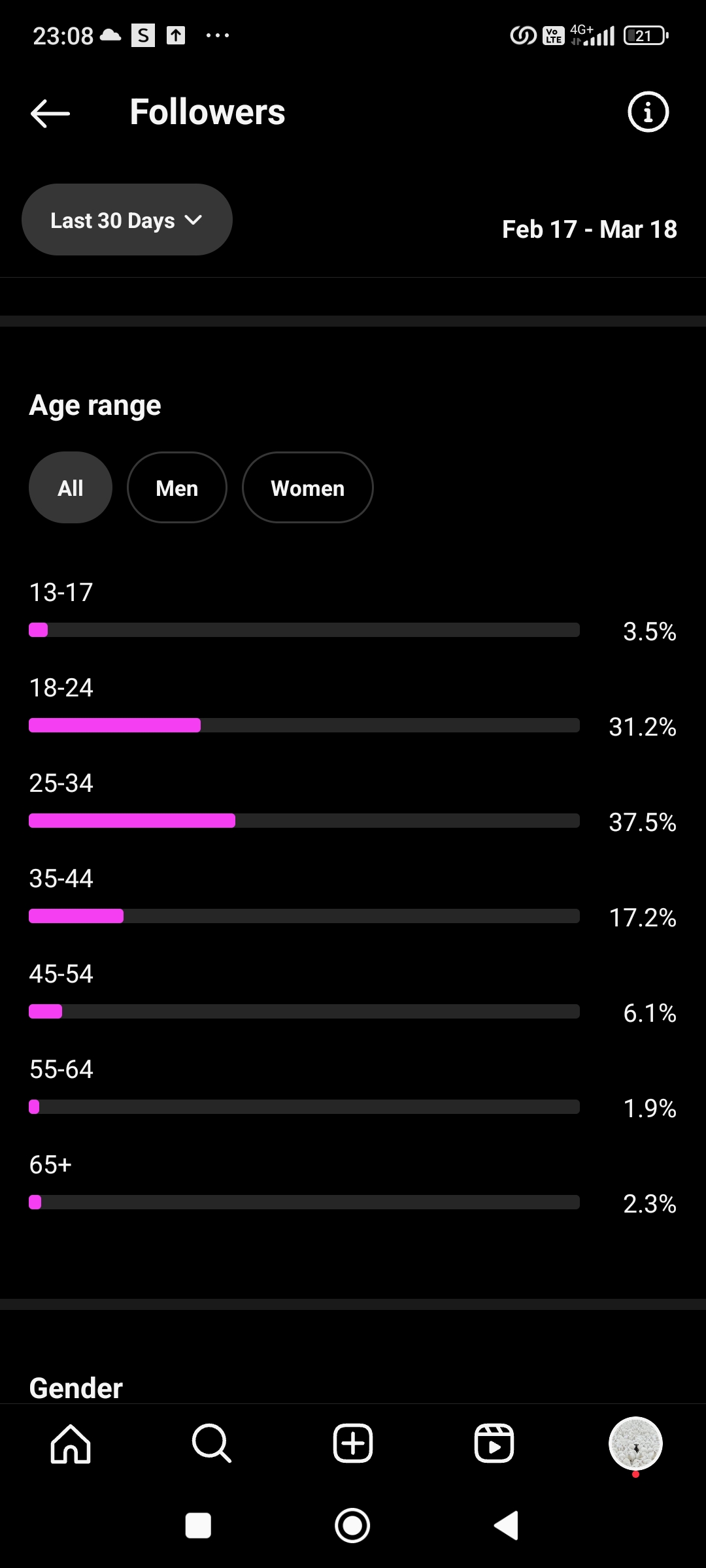Open recent apps with the square button
The width and height of the screenshot is (706, 1568).
coord(198,1526)
